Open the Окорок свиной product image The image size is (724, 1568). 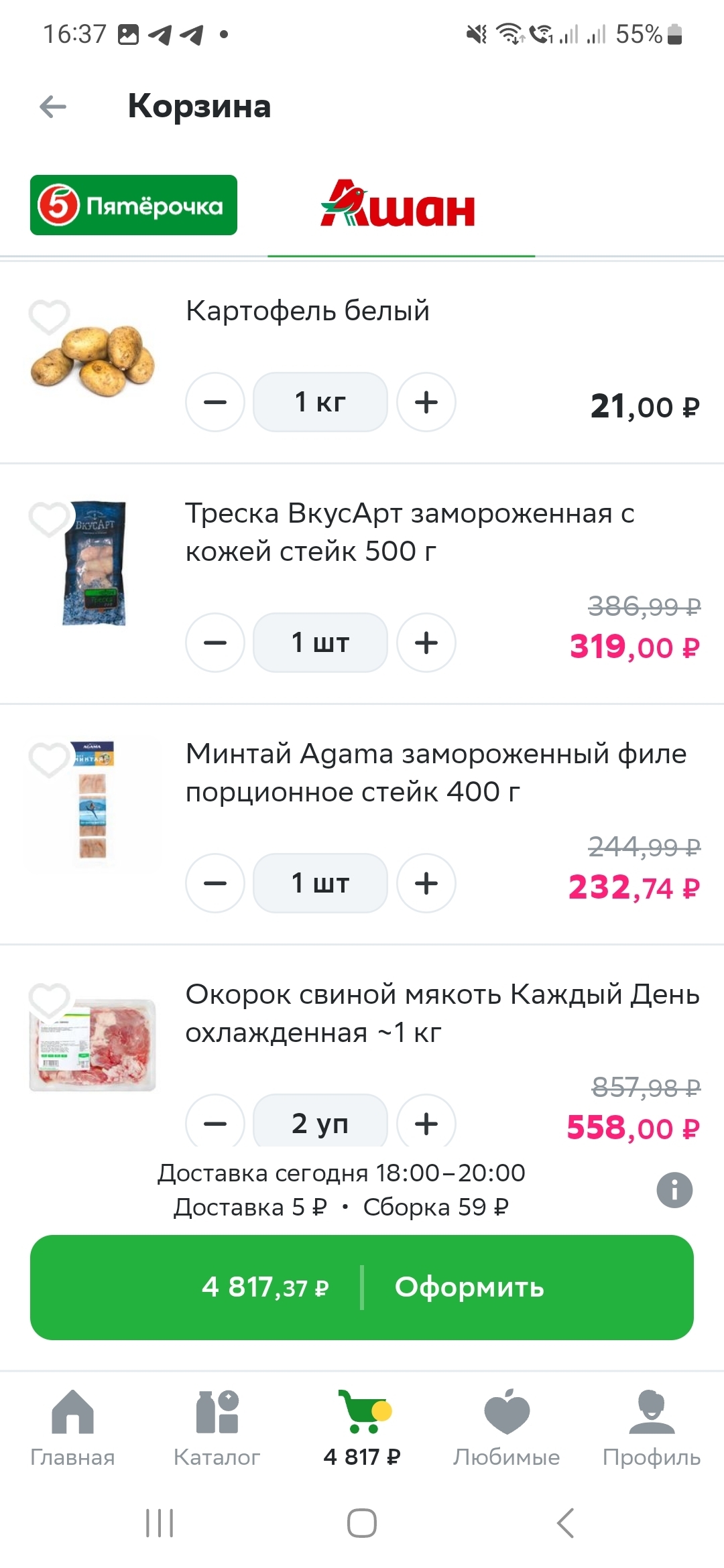93,1044
